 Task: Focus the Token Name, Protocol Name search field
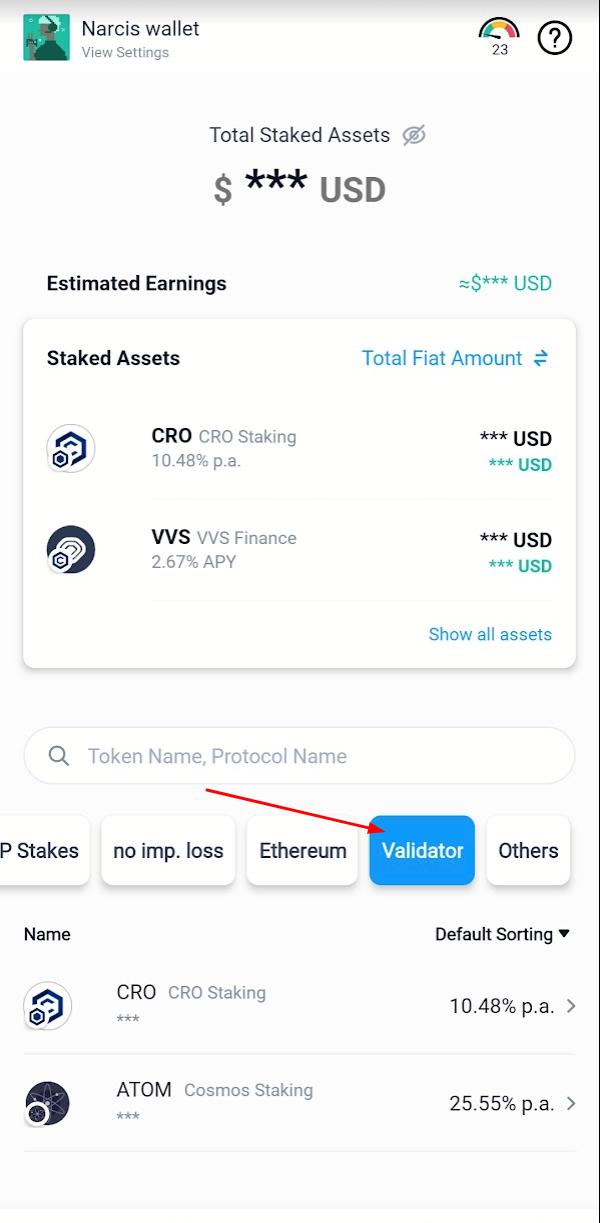click(300, 756)
